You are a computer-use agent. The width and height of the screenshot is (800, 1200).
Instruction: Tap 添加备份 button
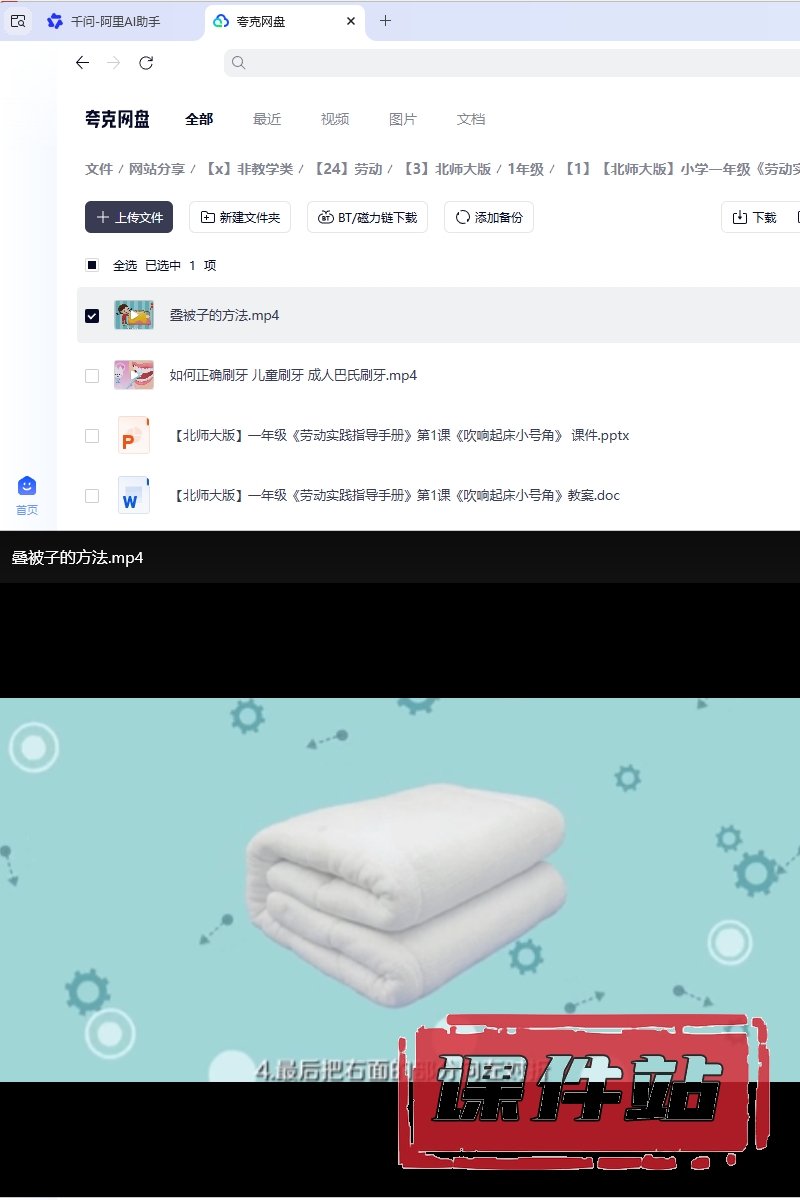(x=488, y=217)
